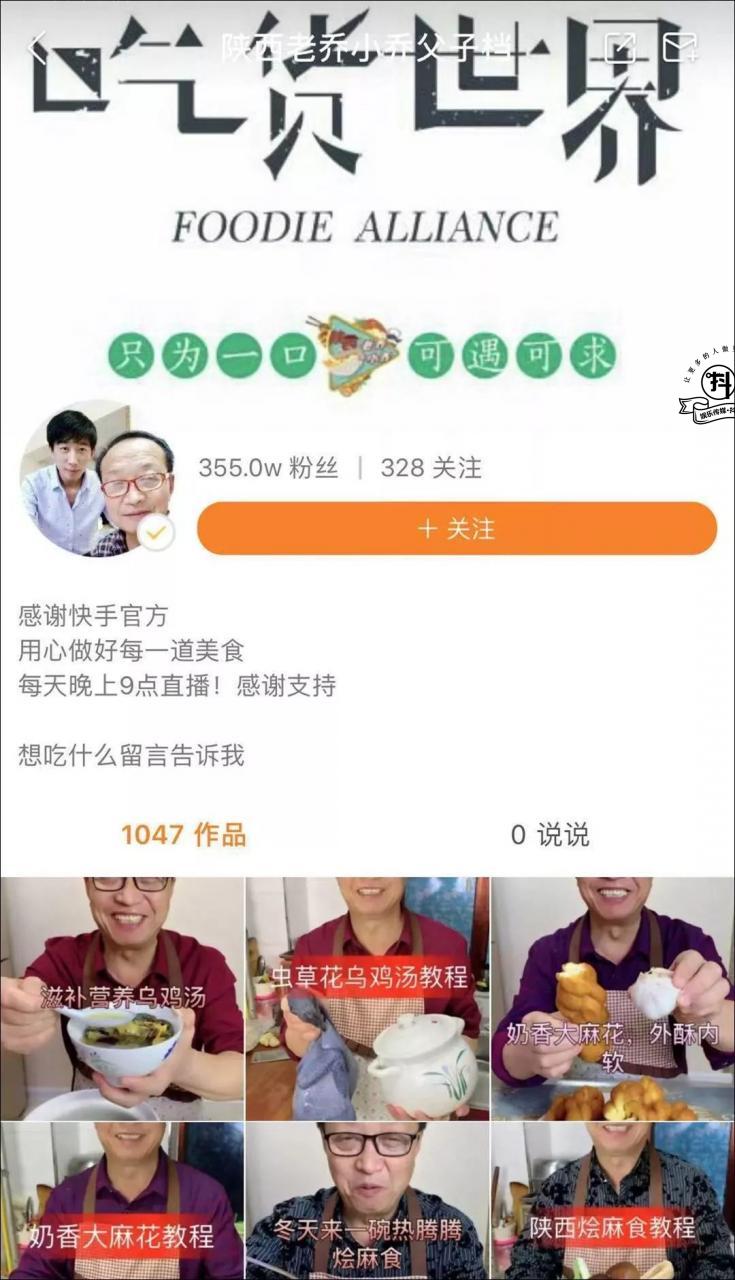Switch to the 说说 tab
Image resolution: width=735 pixels, height=1280 pixels.
coord(550,835)
